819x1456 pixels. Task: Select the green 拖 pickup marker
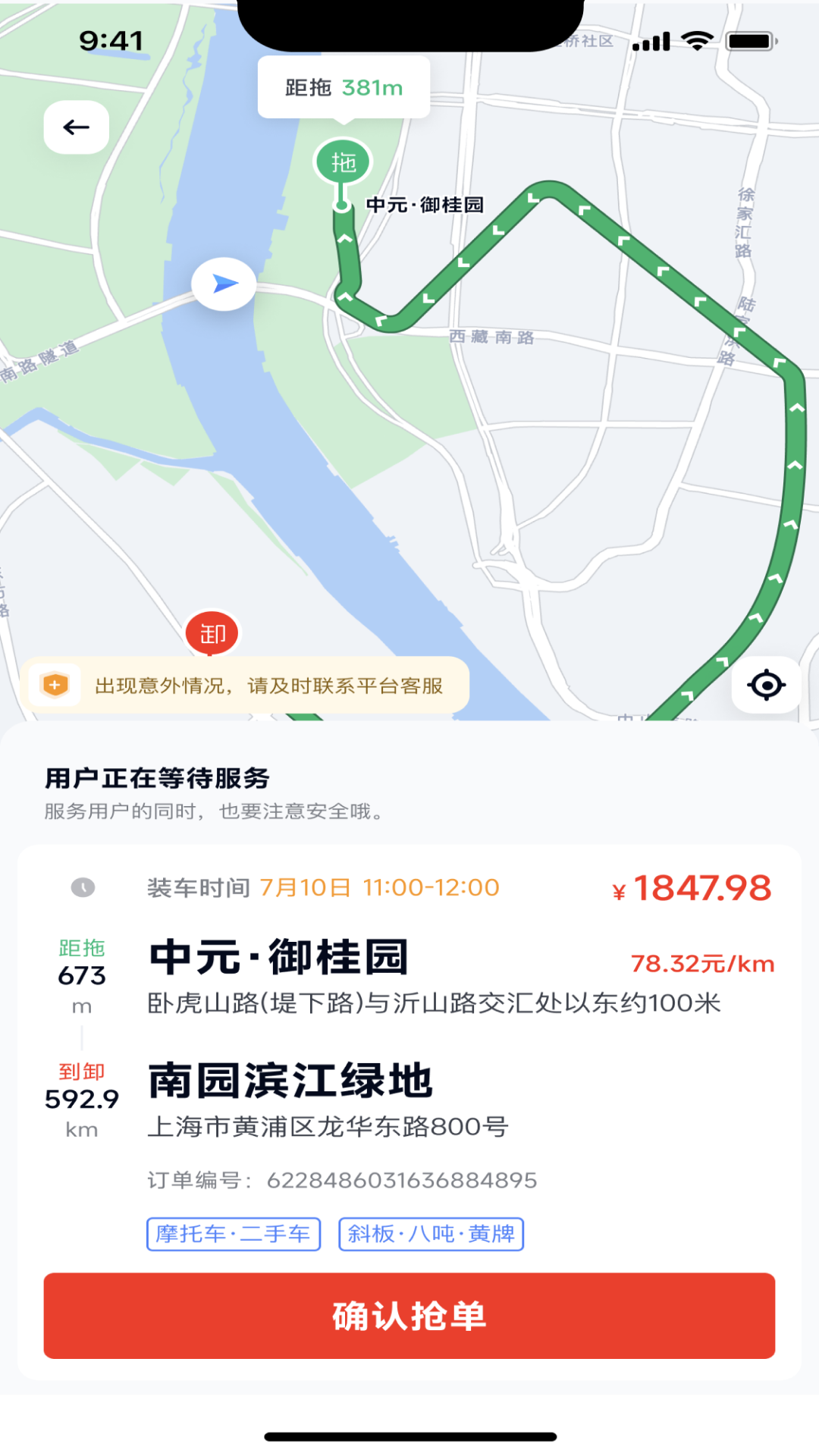point(342,162)
